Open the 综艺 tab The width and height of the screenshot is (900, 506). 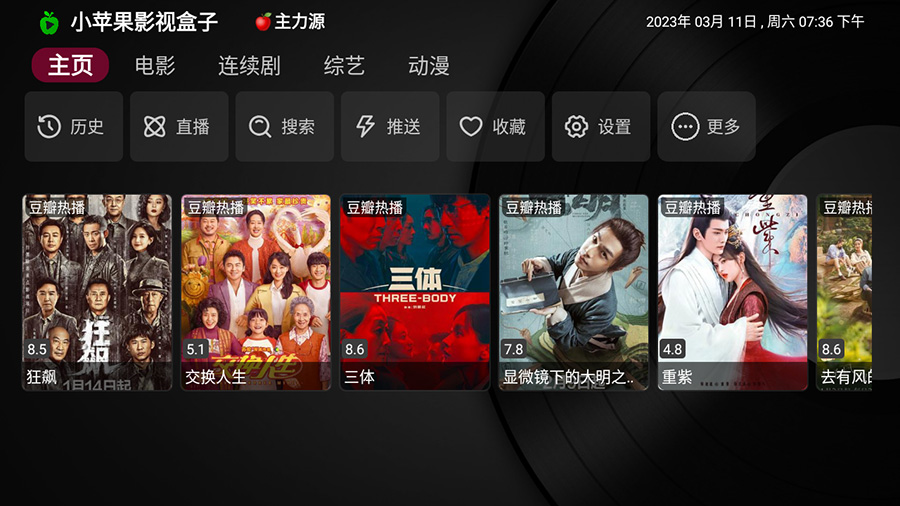click(344, 66)
